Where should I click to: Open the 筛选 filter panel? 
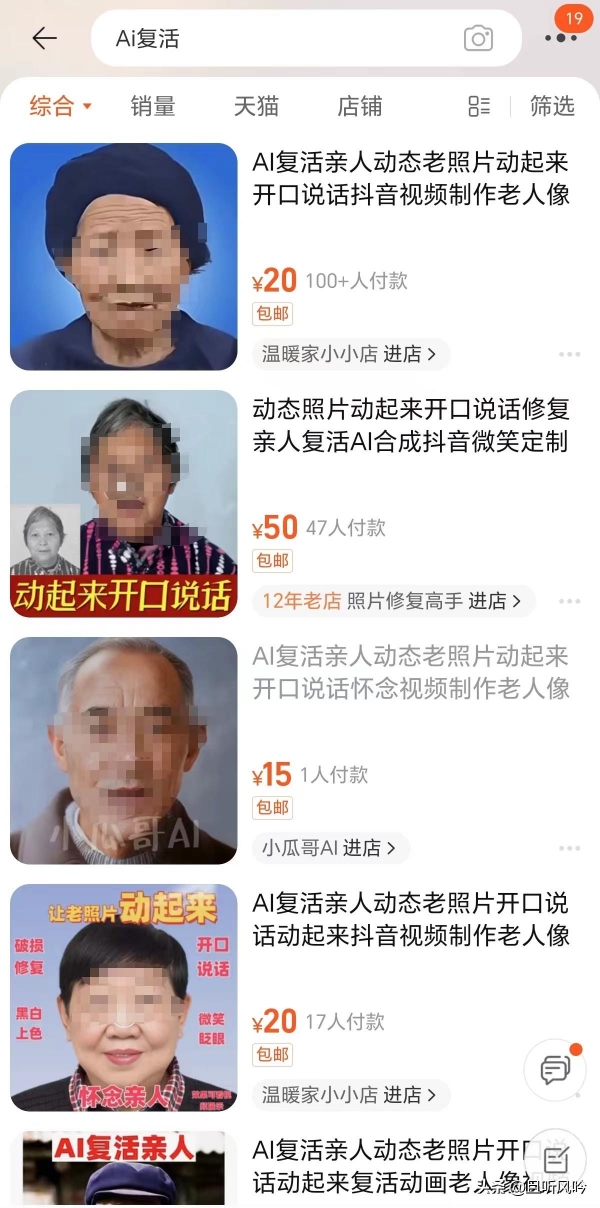coord(552,106)
